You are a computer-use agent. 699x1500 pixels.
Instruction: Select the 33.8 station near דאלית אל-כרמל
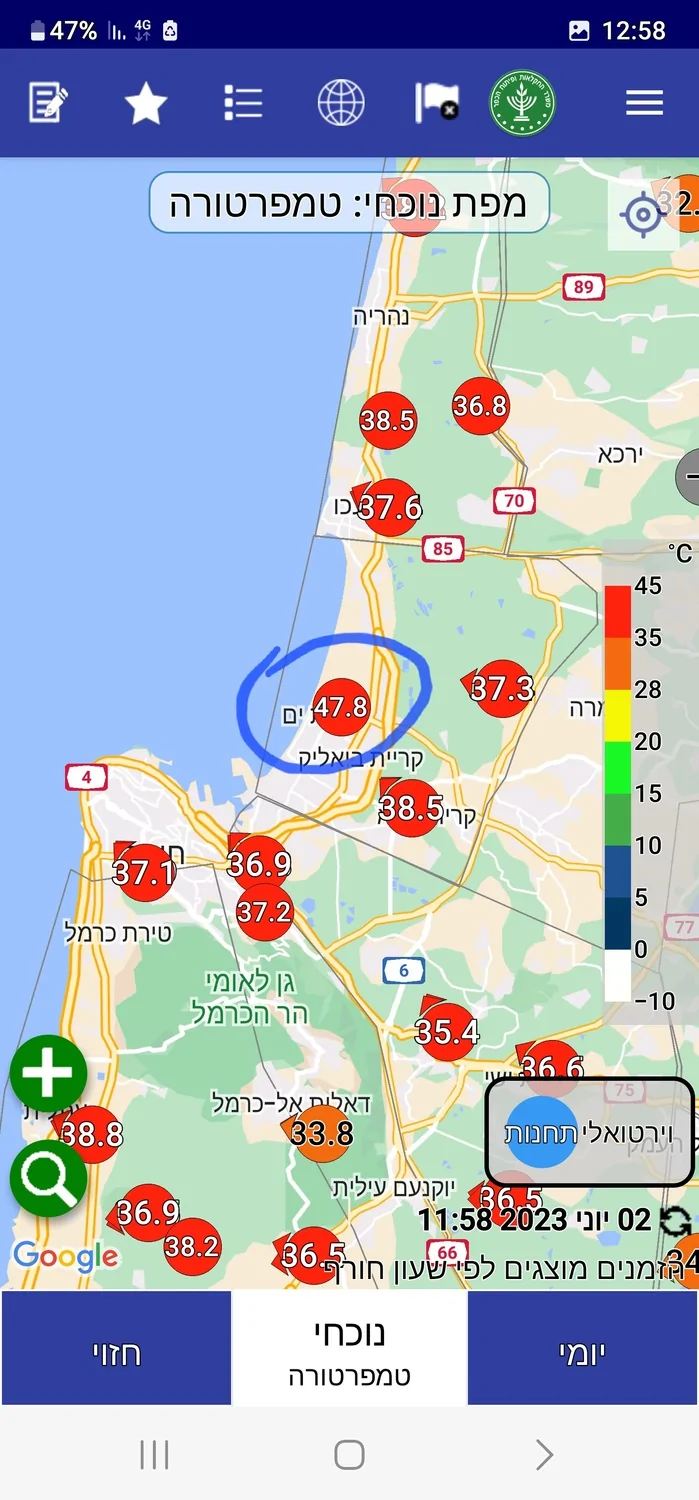coord(322,1133)
